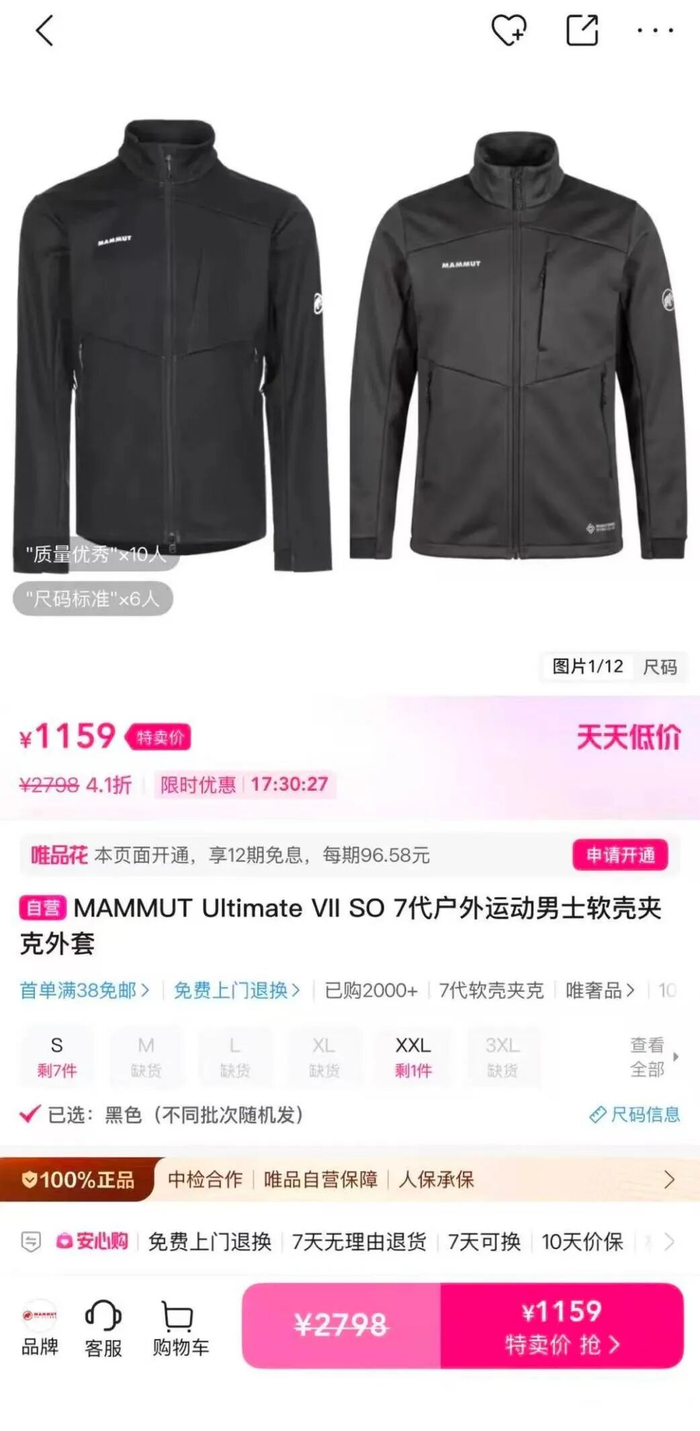Select size XXL
This screenshot has height=1431, width=700.
[413, 1057]
